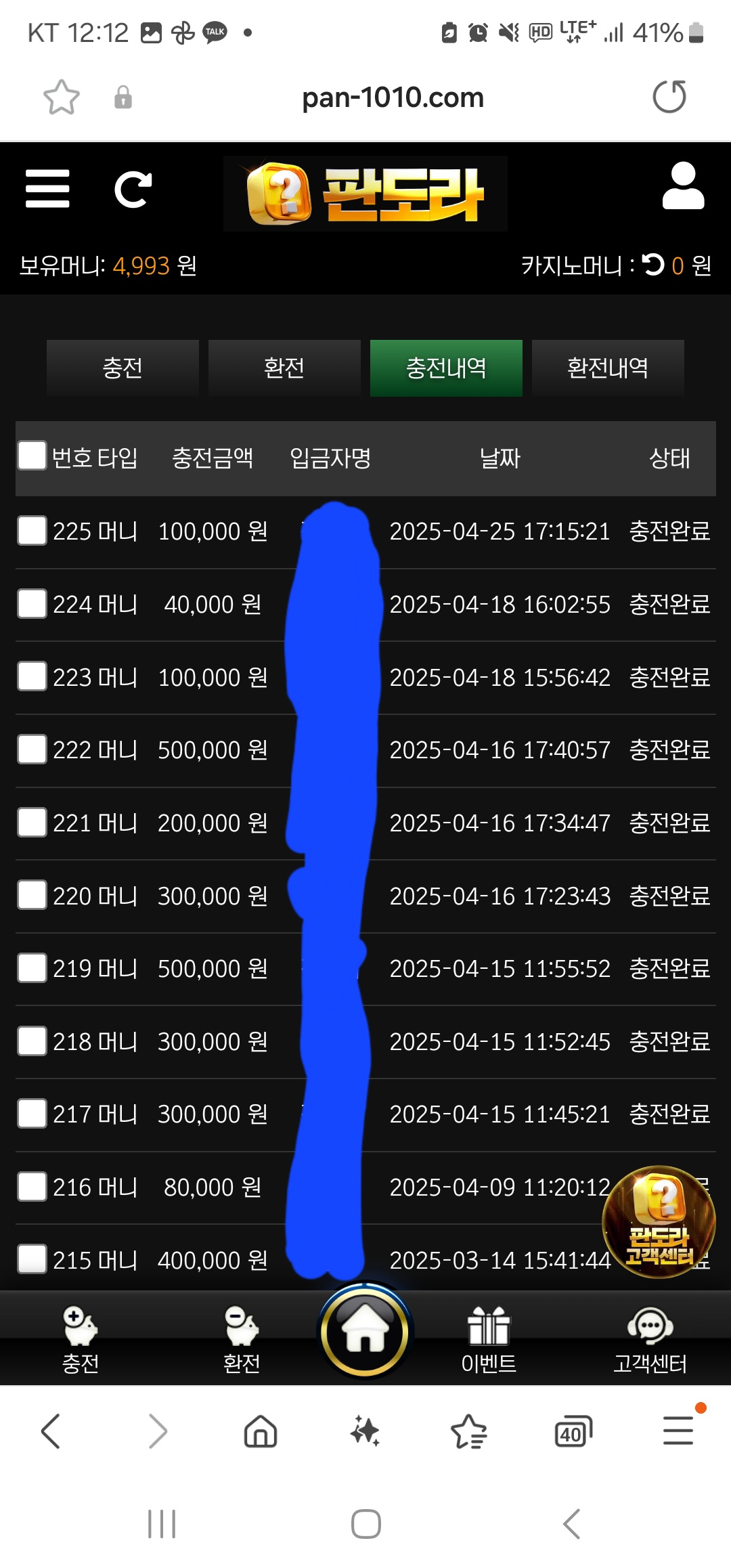731x1568 pixels.
Task: Open the user profile icon
Action: point(682,186)
